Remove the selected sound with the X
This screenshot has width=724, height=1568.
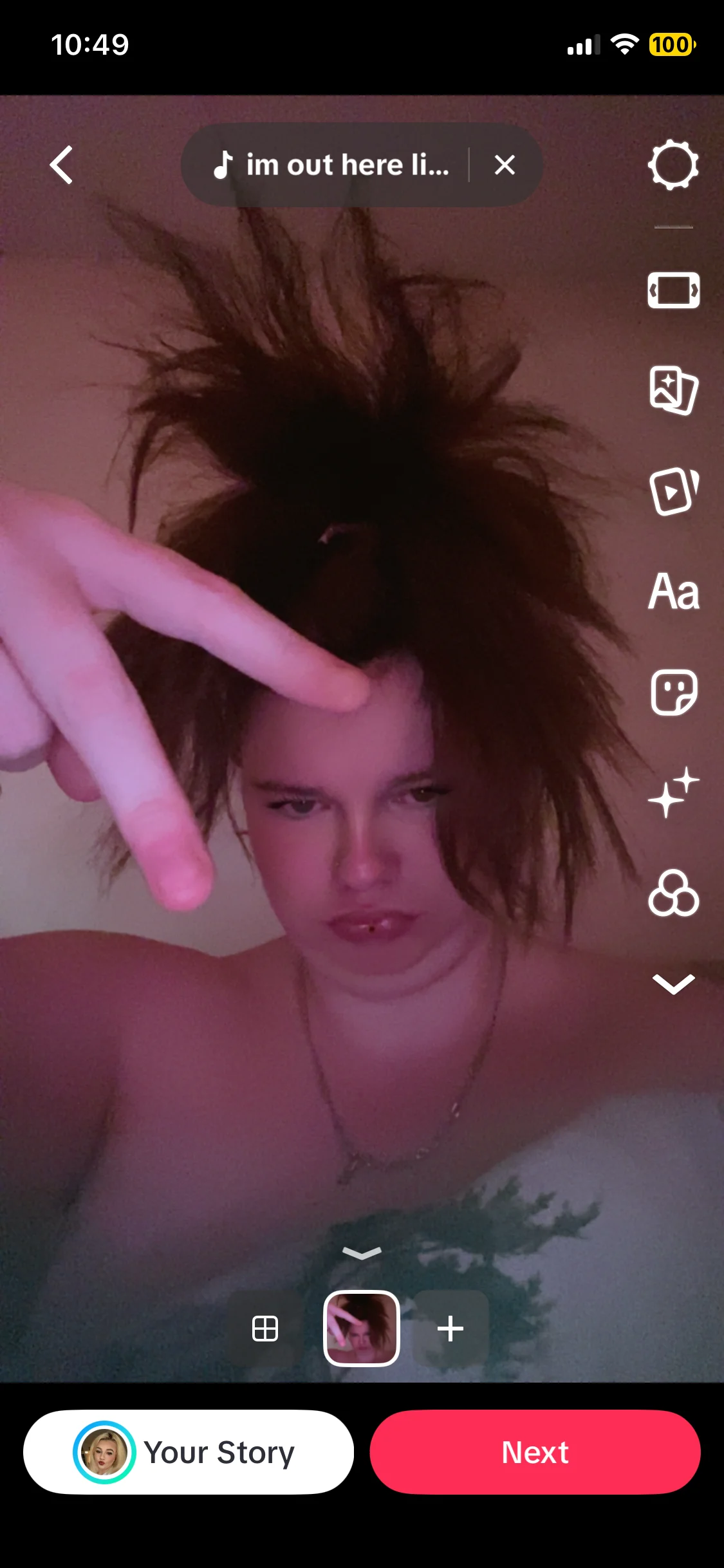505,165
